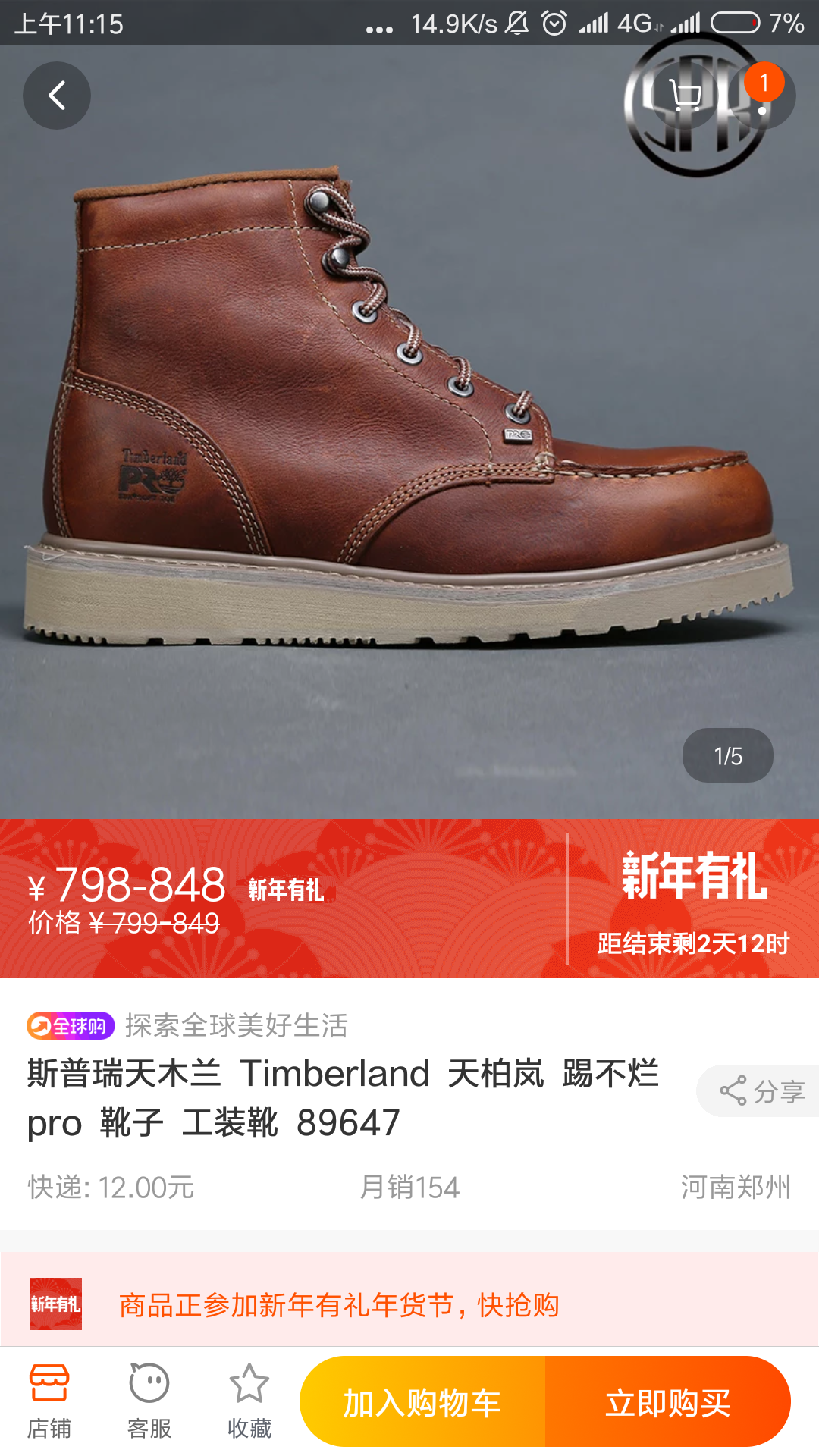Image resolution: width=819 pixels, height=1456 pixels.
Task: Tap 加入购物车 to add to cart
Action: pos(422,1402)
